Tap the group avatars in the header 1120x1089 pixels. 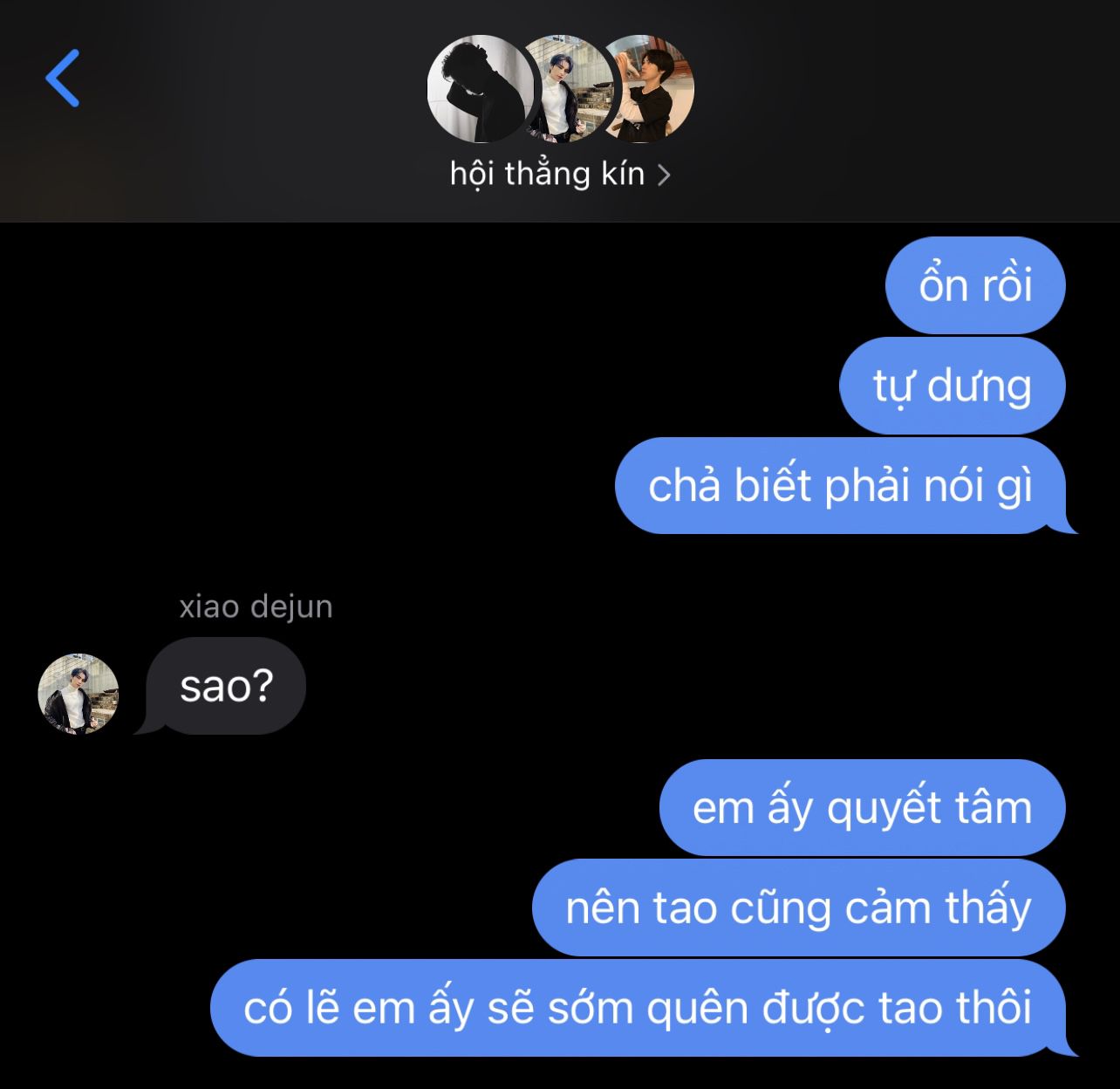tap(560, 89)
